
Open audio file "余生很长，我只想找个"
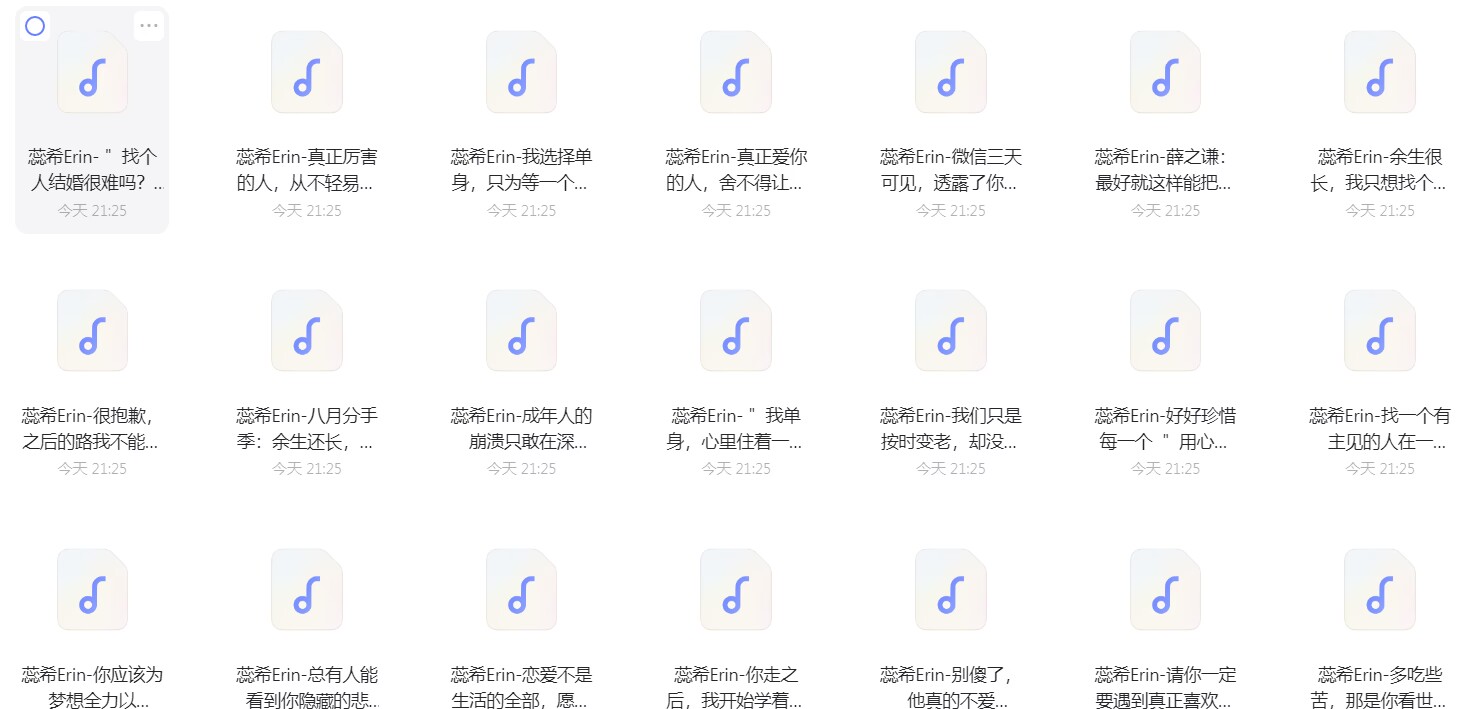(1380, 72)
